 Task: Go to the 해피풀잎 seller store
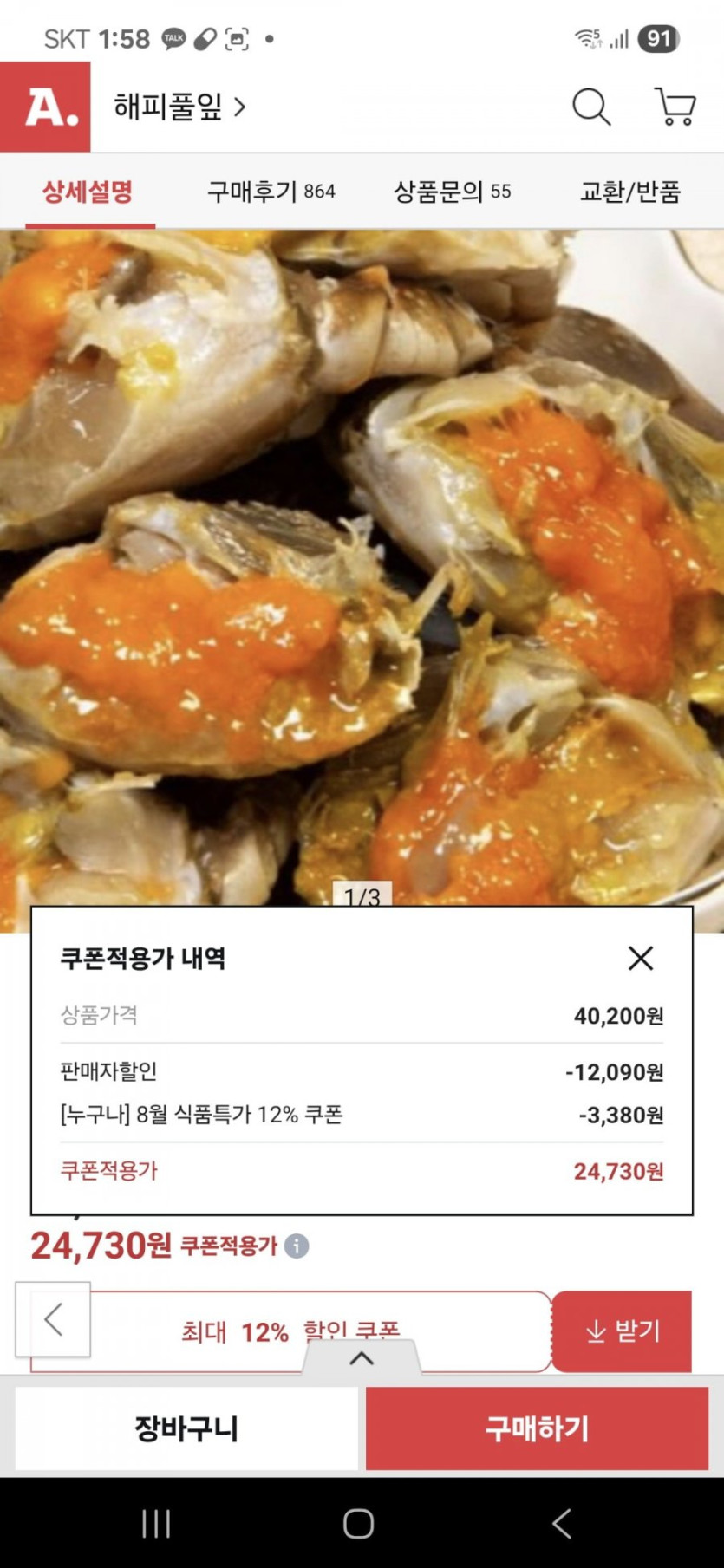coord(179,107)
